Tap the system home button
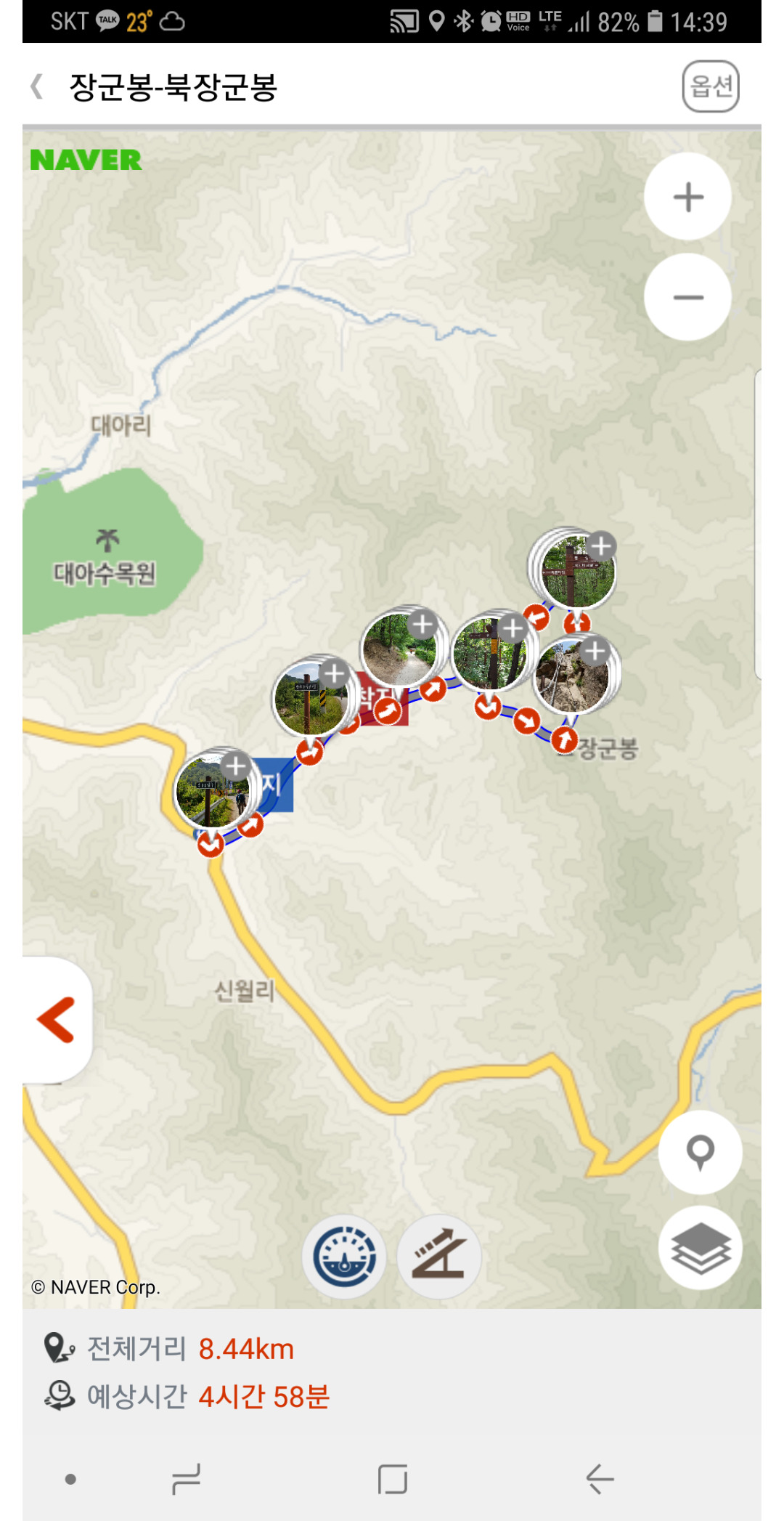This screenshot has width=784, height=1521. [x=393, y=1479]
